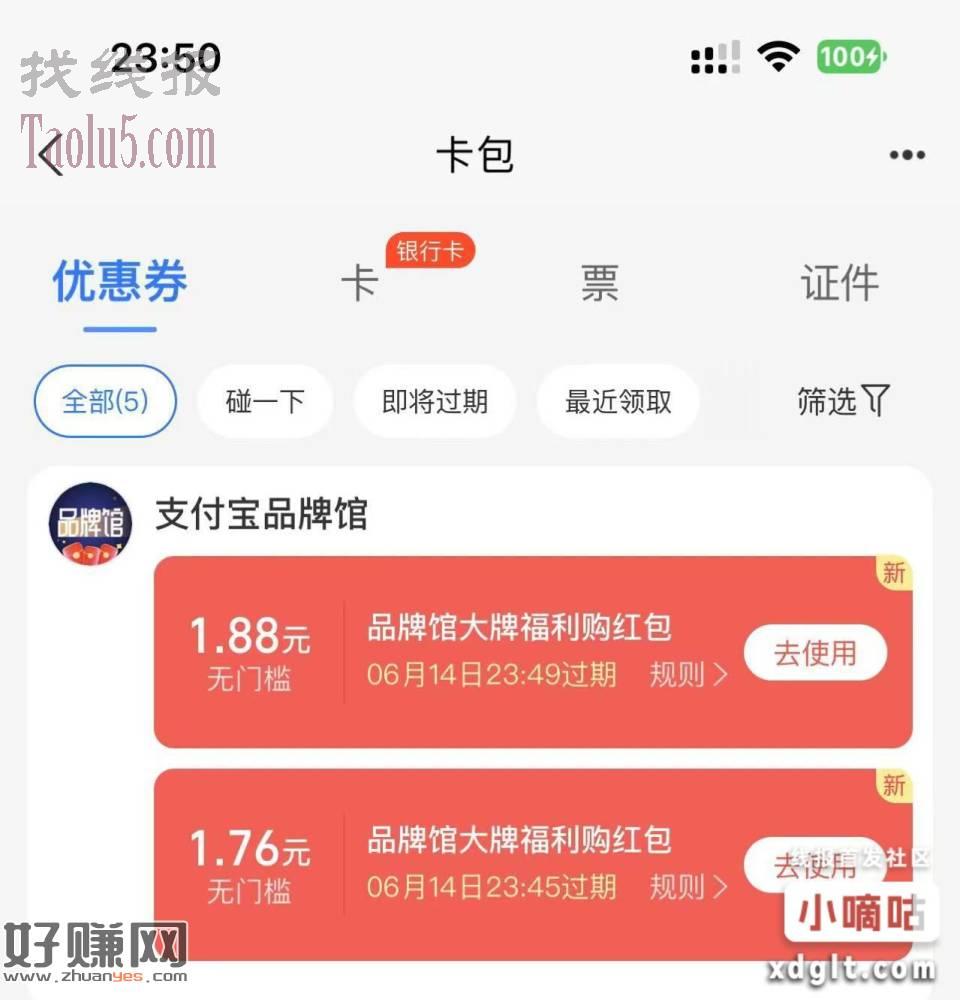Viewport: 960px width, 1000px height.
Task: Go back from the 卡包 screen
Action: point(50,156)
